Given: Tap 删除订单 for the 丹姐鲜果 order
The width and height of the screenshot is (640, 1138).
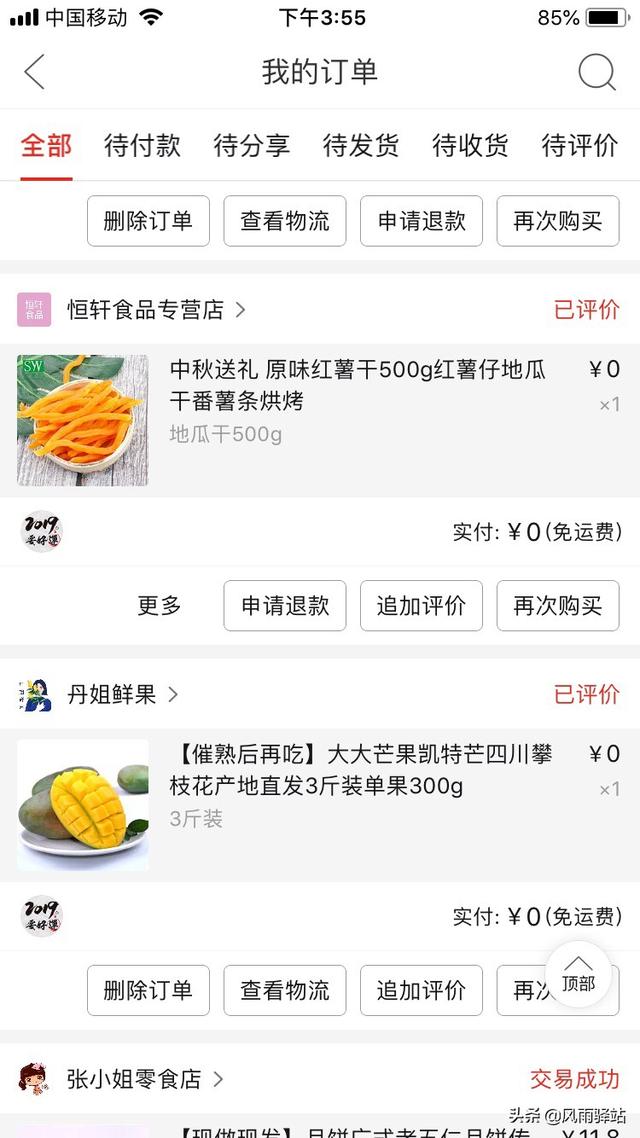Looking at the screenshot, I should 148,990.
